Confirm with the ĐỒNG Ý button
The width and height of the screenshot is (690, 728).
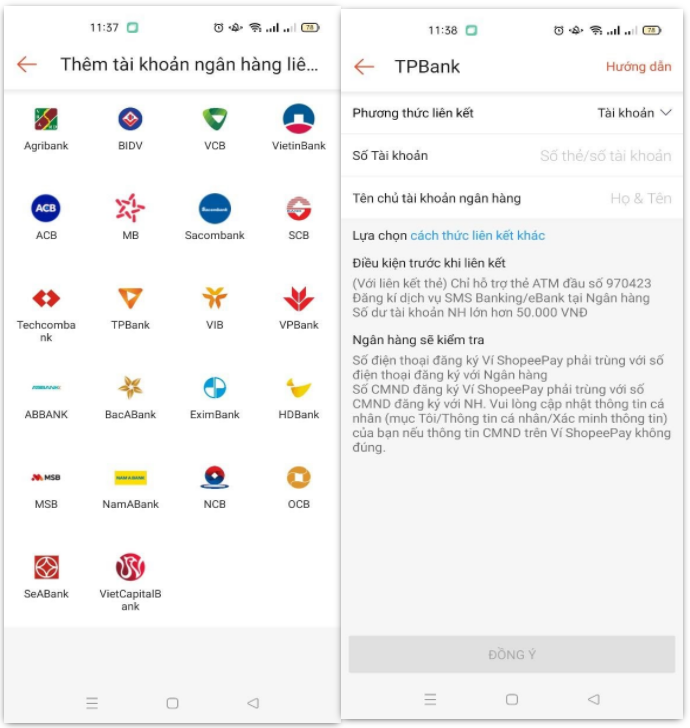512,655
